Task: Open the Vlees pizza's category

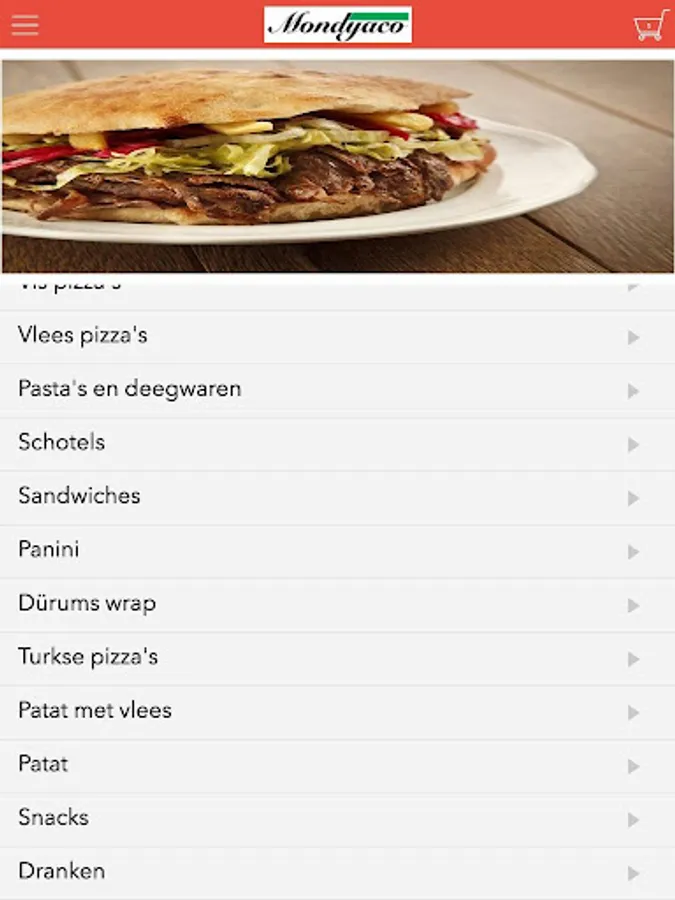Action: pos(337,336)
